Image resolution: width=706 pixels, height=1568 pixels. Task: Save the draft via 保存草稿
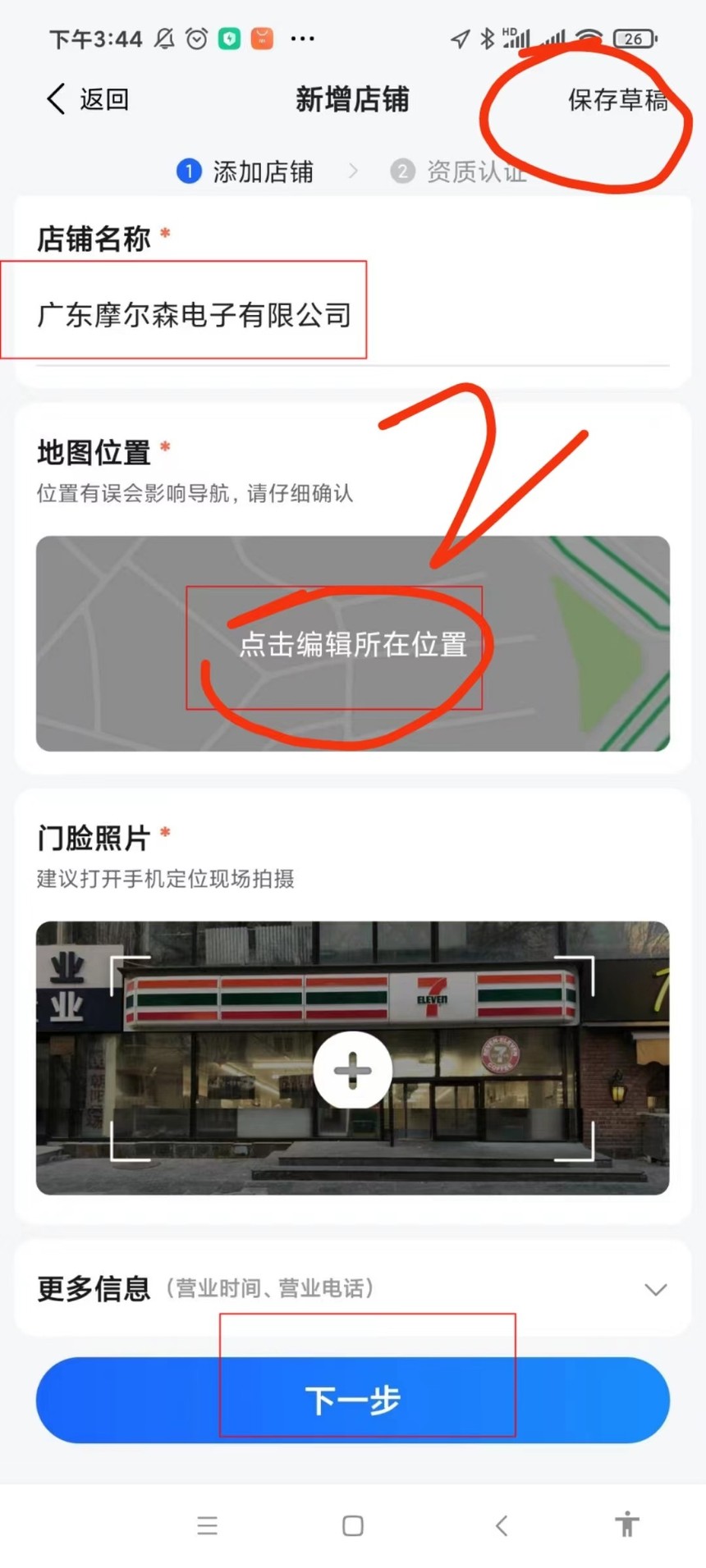618,99
